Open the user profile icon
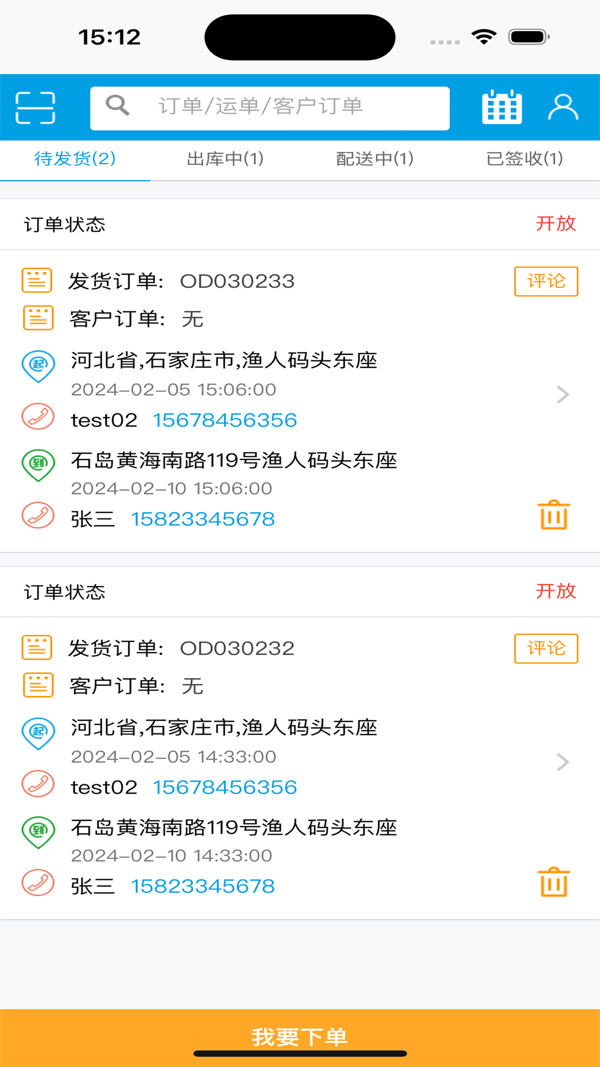Viewport: 600px width, 1067px height. click(563, 107)
